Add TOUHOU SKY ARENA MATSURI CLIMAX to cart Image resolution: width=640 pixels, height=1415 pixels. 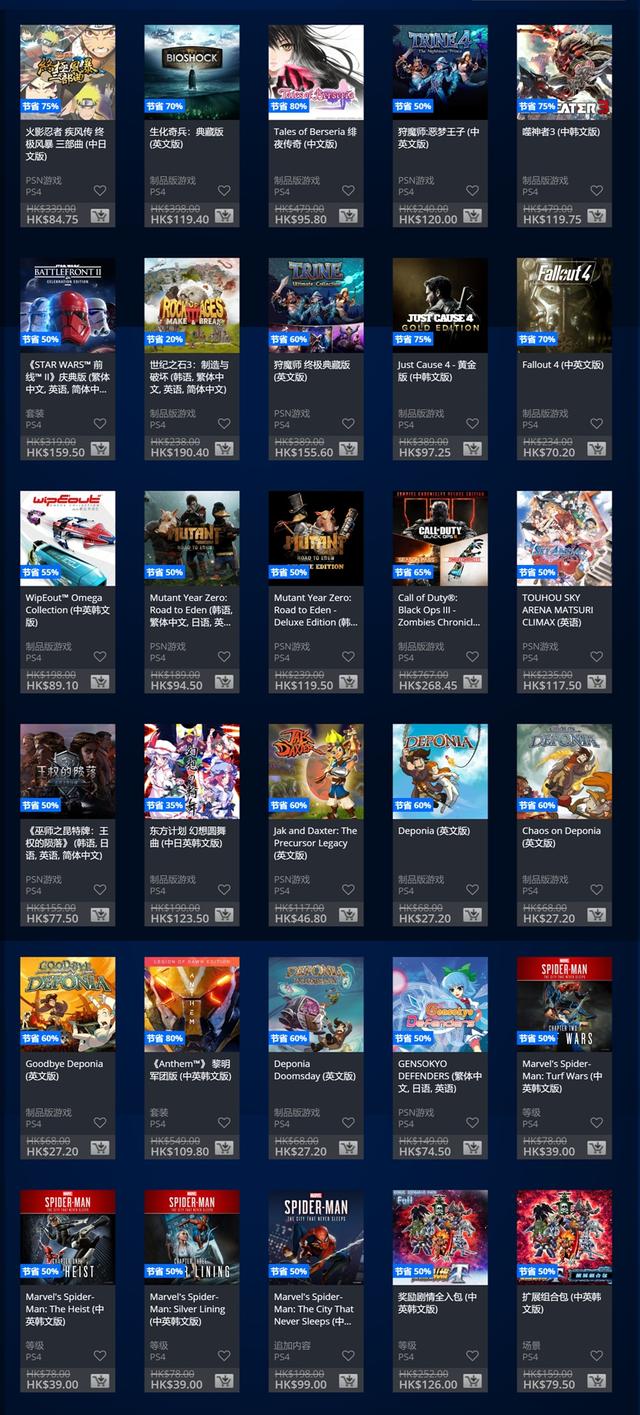[596, 683]
